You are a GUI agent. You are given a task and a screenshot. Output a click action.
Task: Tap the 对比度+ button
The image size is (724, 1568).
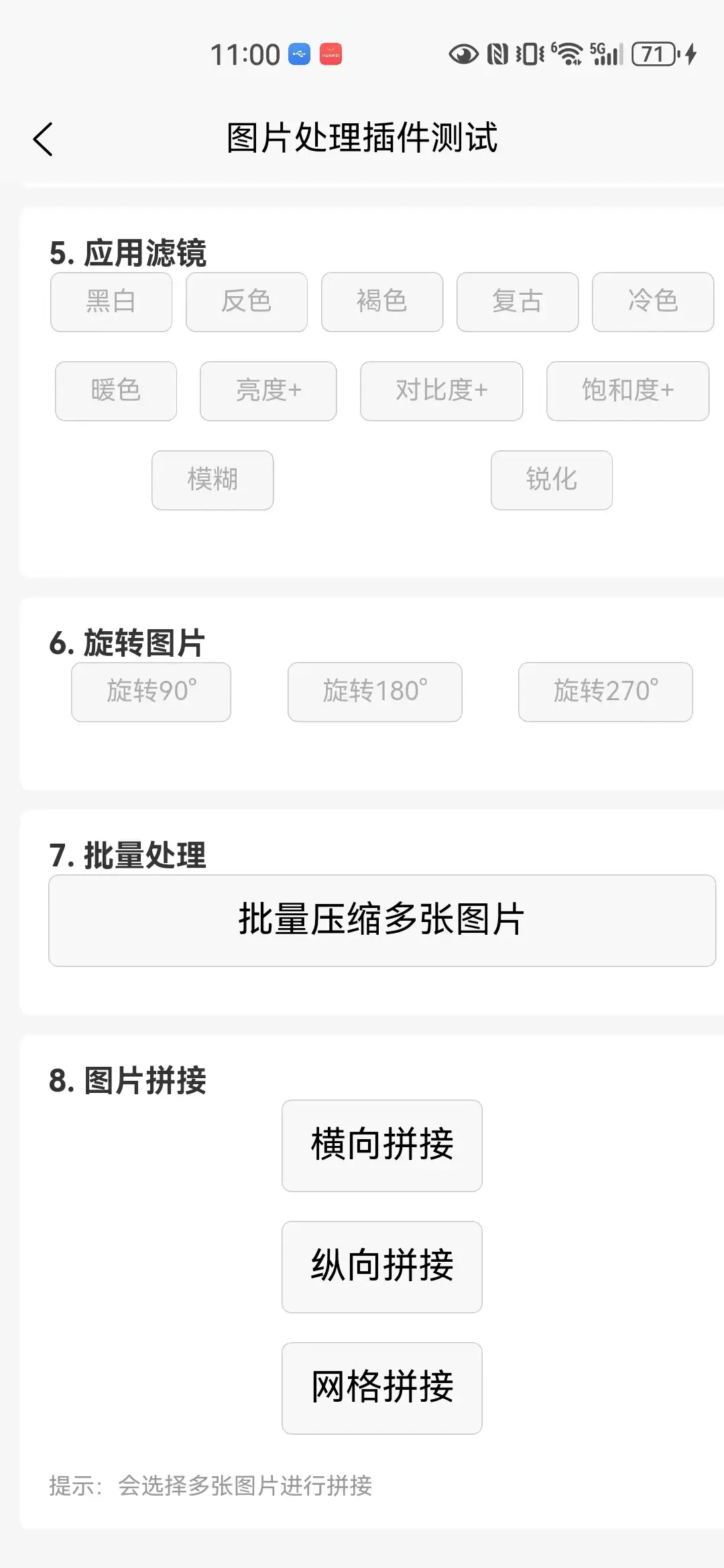coord(441,391)
